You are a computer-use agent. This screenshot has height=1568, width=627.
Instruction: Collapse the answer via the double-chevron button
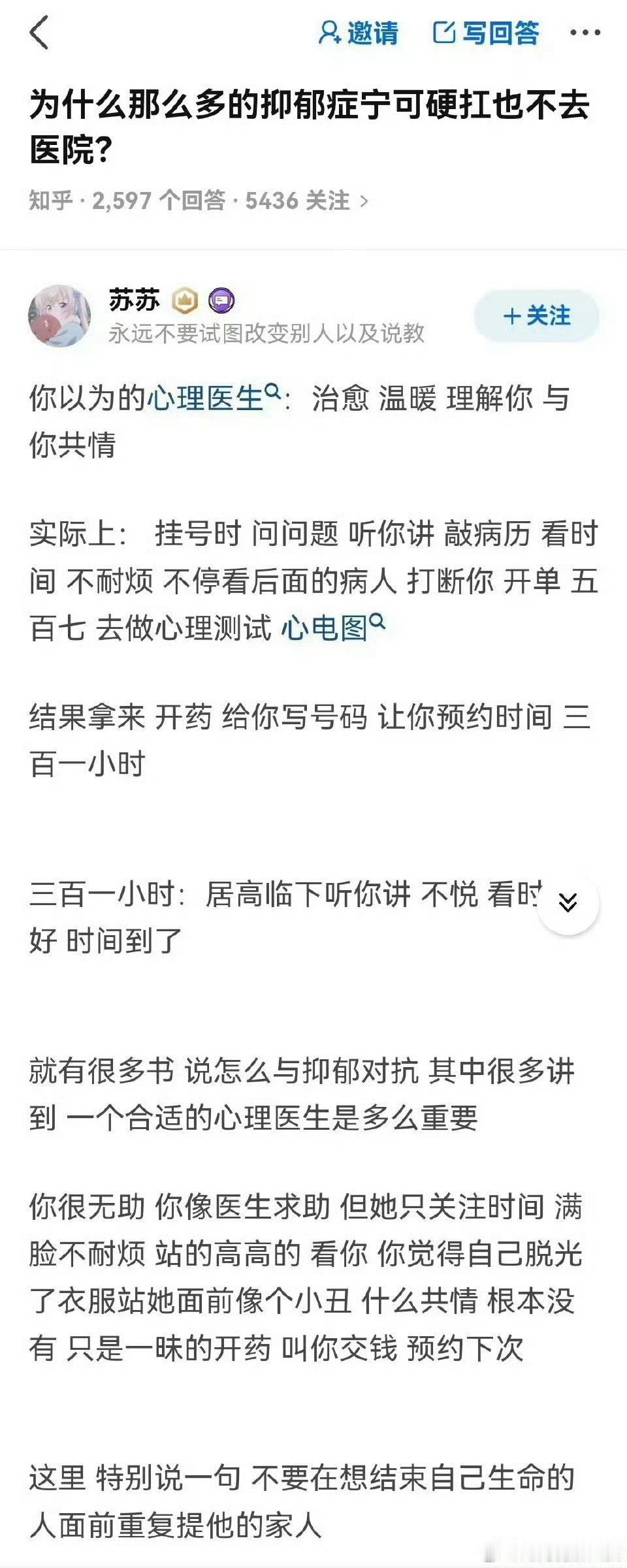click(x=568, y=902)
